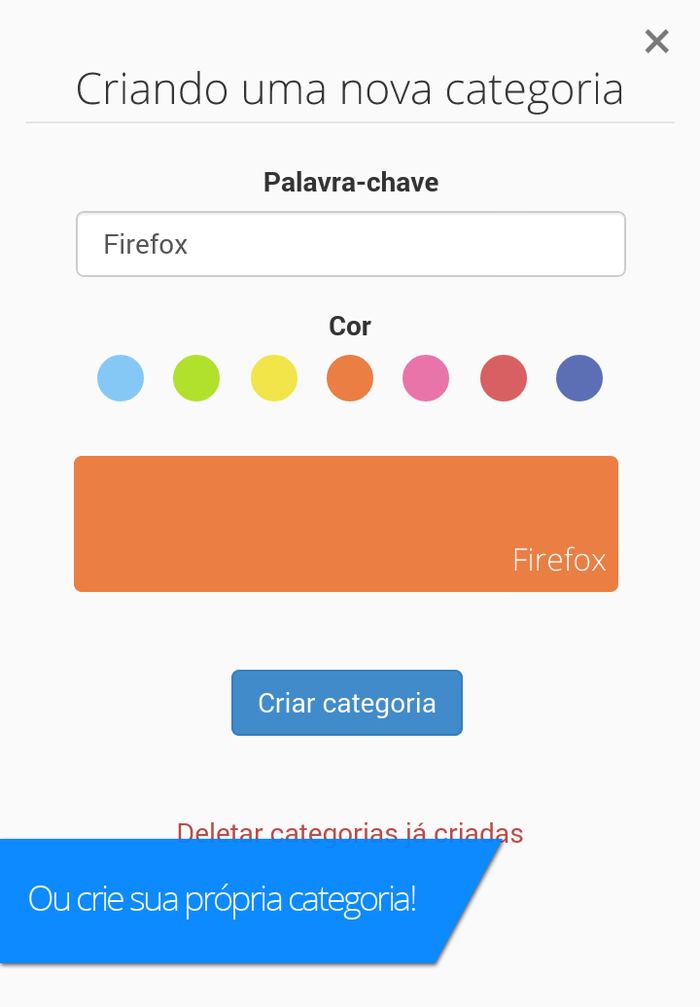The height and width of the screenshot is (1007, 700).
Task: Edit the Palavra-chave text field
Action: point(350,244)
